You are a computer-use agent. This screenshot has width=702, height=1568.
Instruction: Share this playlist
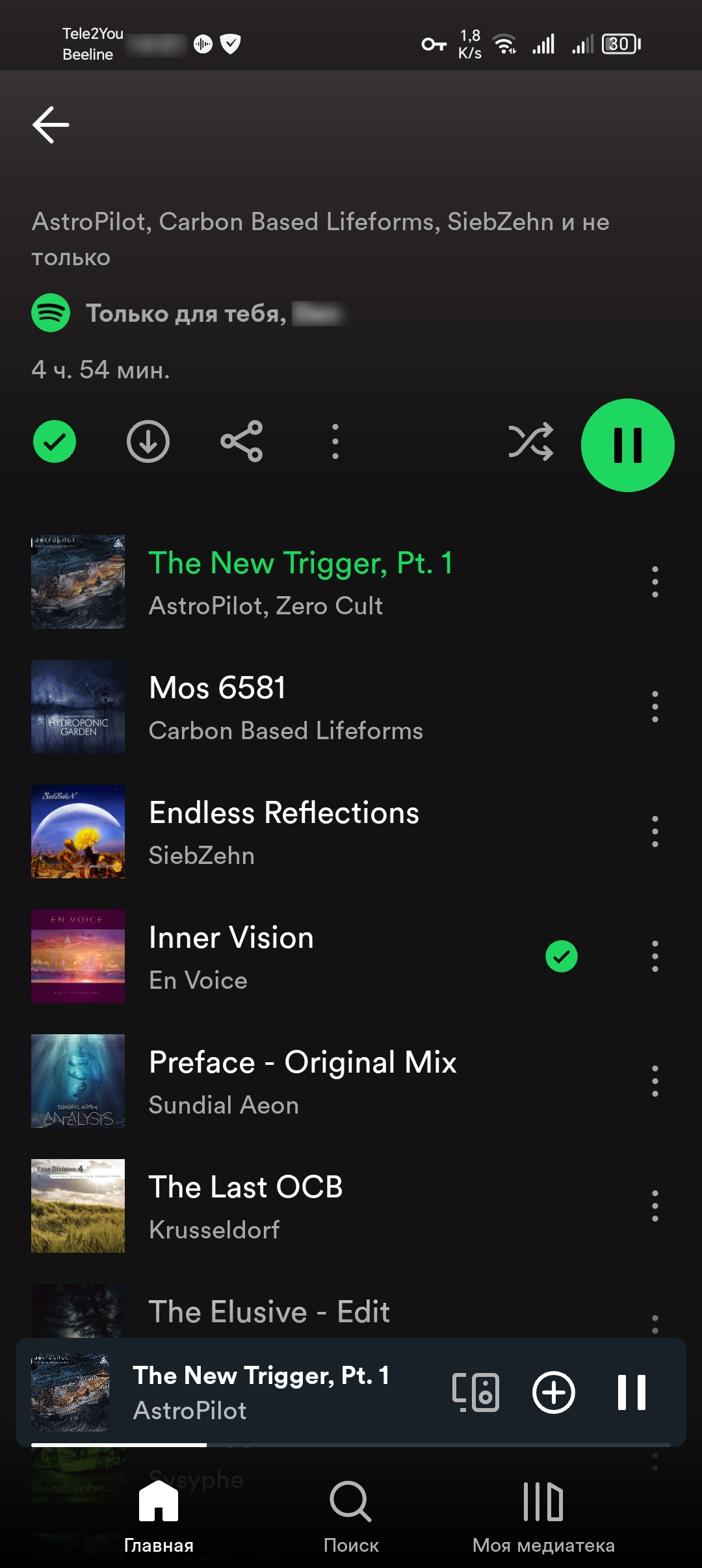(242, 442)
